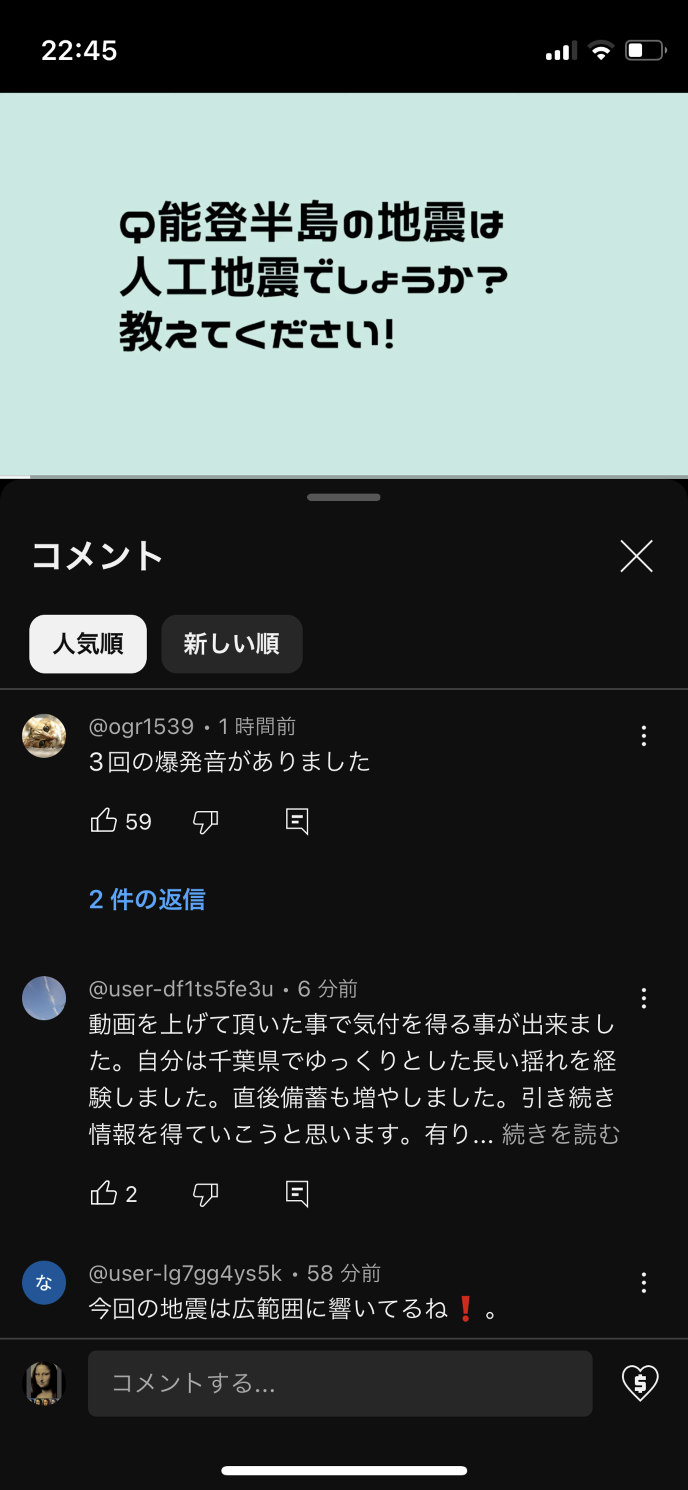Open @ogr1539's profile avatar
The image size is (688, 1490).
(x=44, y=736)
